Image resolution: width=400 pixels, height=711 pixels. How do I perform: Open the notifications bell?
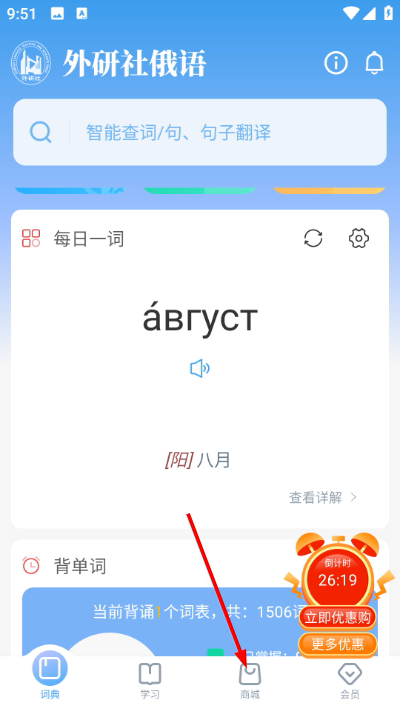(x=375, y=63)
